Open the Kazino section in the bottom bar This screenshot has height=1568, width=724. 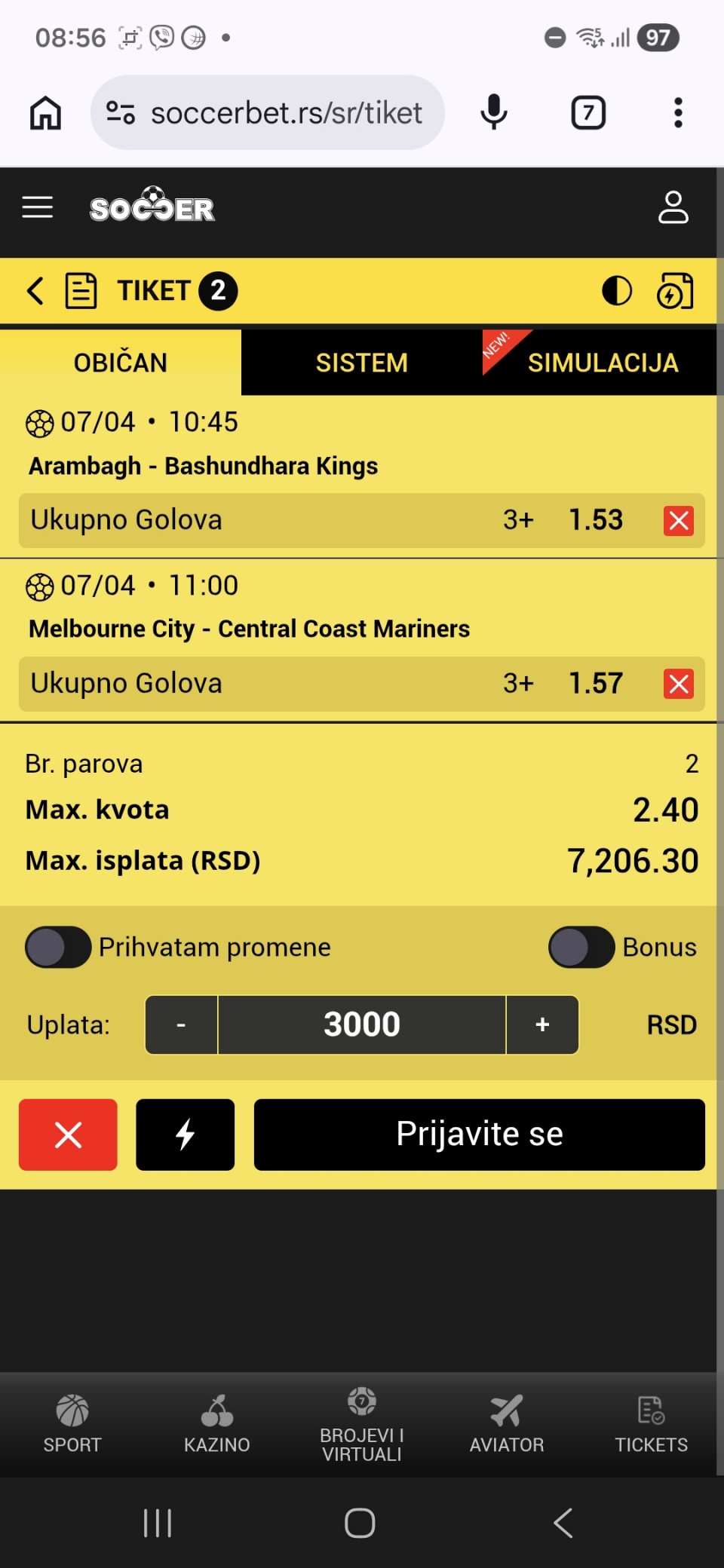click(216, 1423)
